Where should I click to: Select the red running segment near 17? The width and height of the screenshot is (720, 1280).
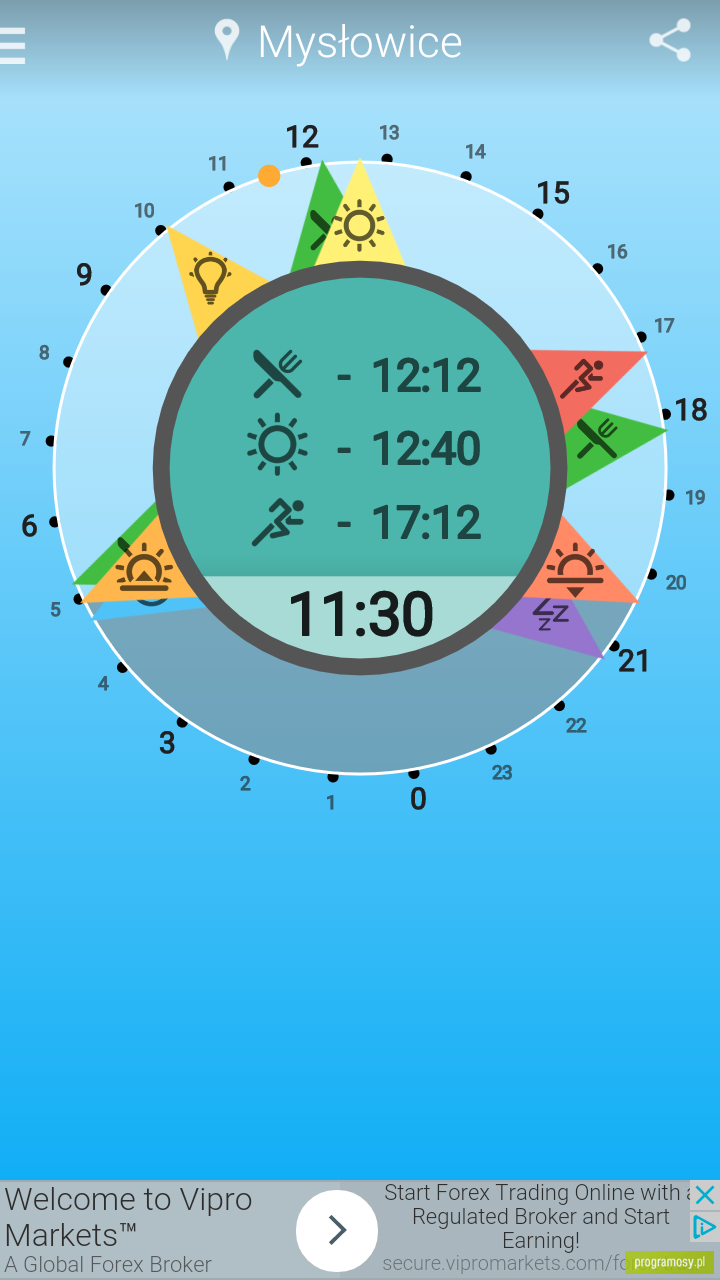(x=585, y=380)
